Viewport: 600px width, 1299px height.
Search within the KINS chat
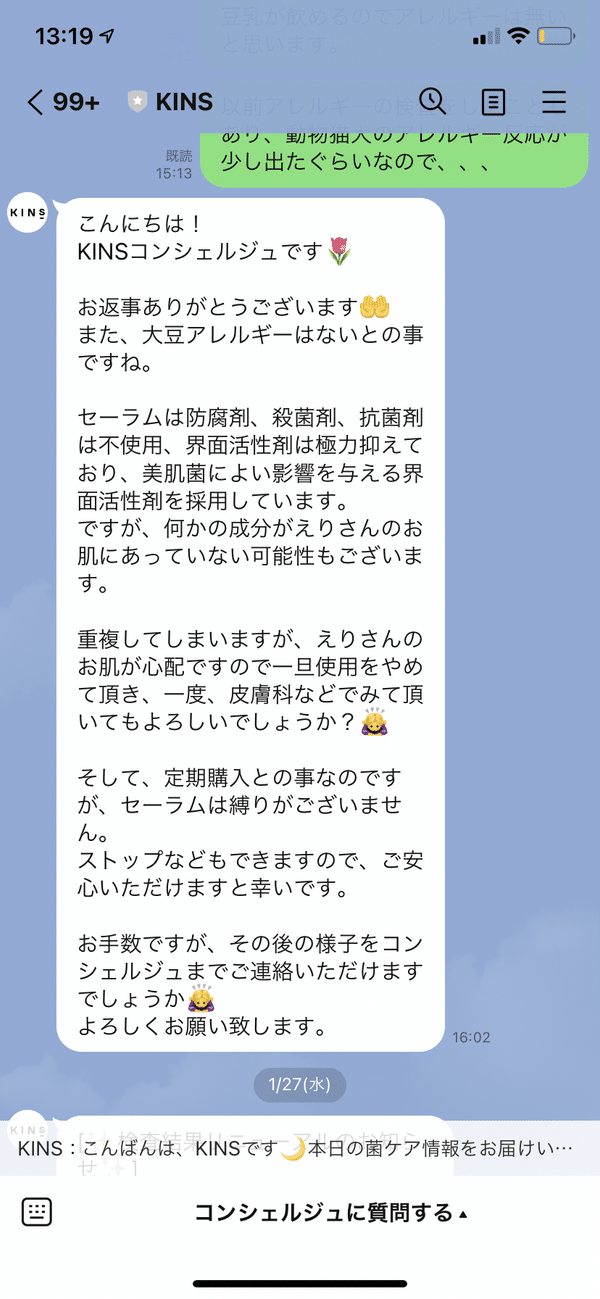[x=432, y=101]
